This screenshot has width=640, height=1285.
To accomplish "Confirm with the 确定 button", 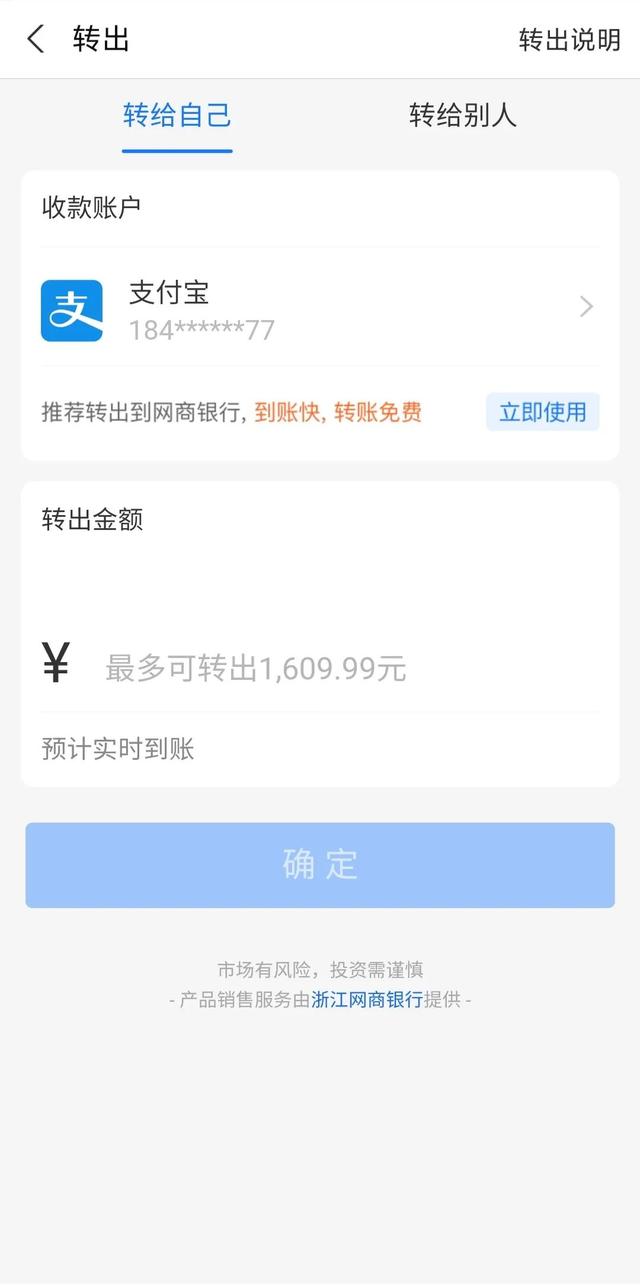I will [x=320, y=865].
